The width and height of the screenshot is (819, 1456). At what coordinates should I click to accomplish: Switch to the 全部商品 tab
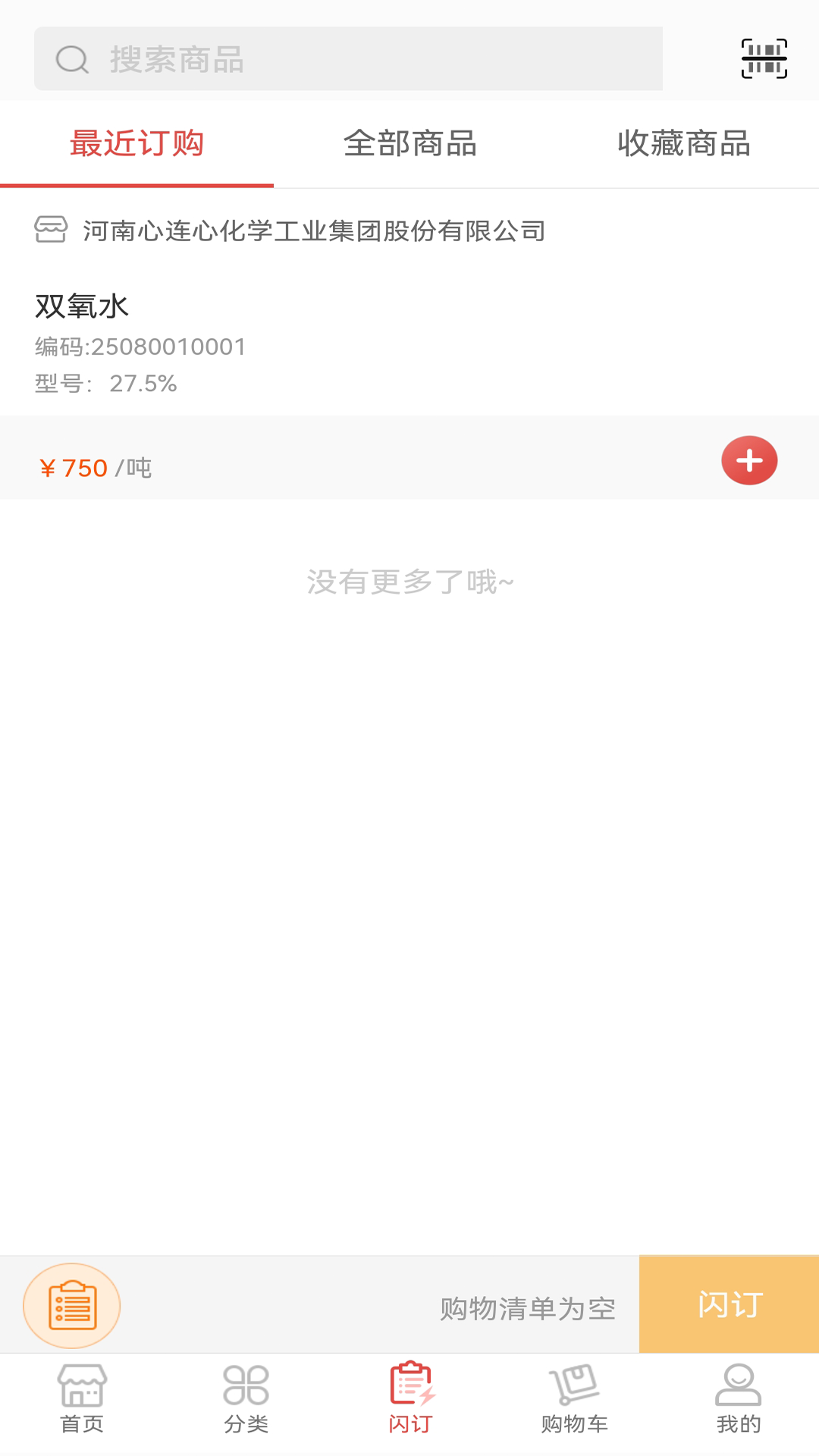[x=410, y=144]
